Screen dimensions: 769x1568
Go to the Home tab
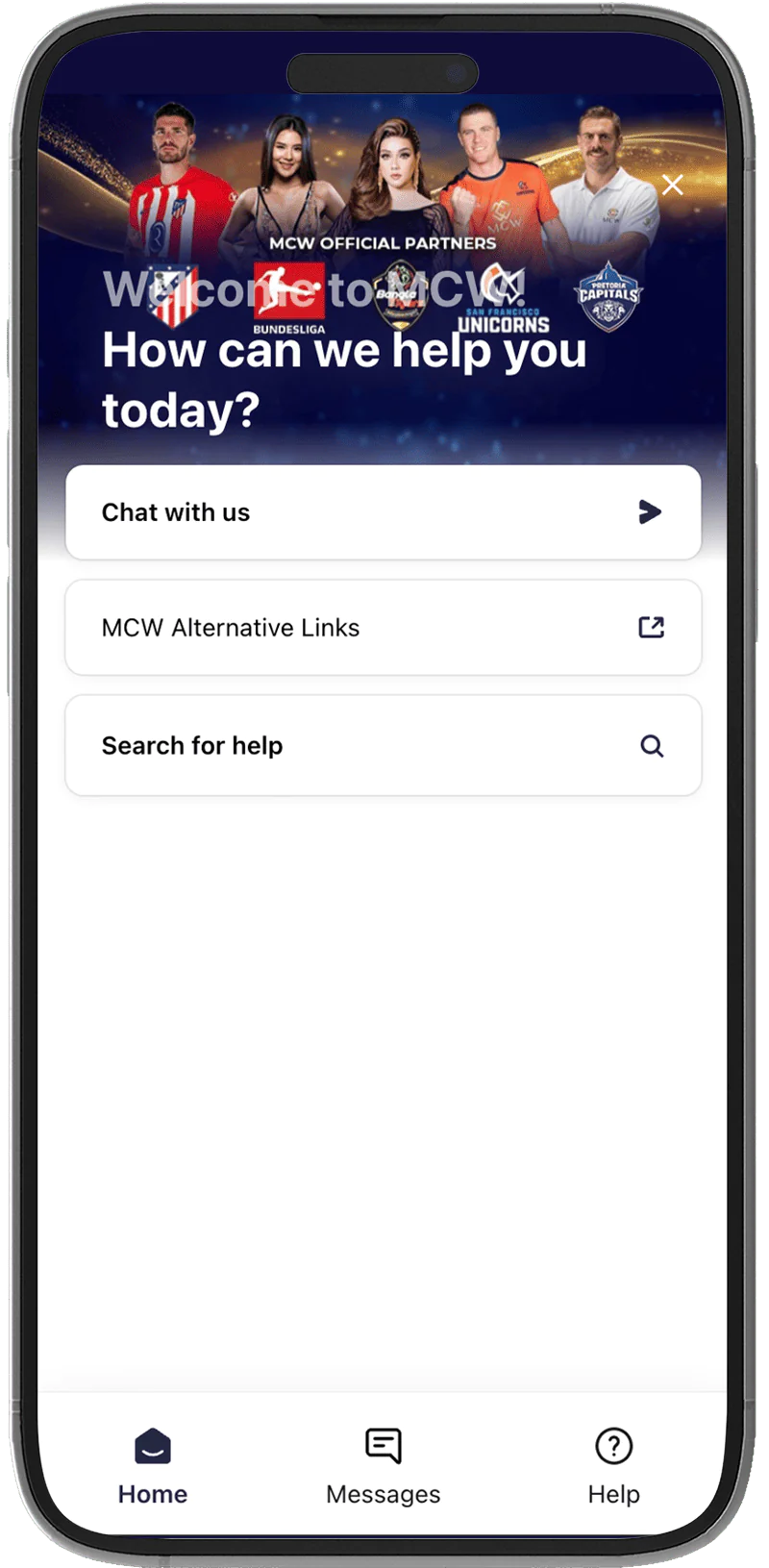(153, 1466)
